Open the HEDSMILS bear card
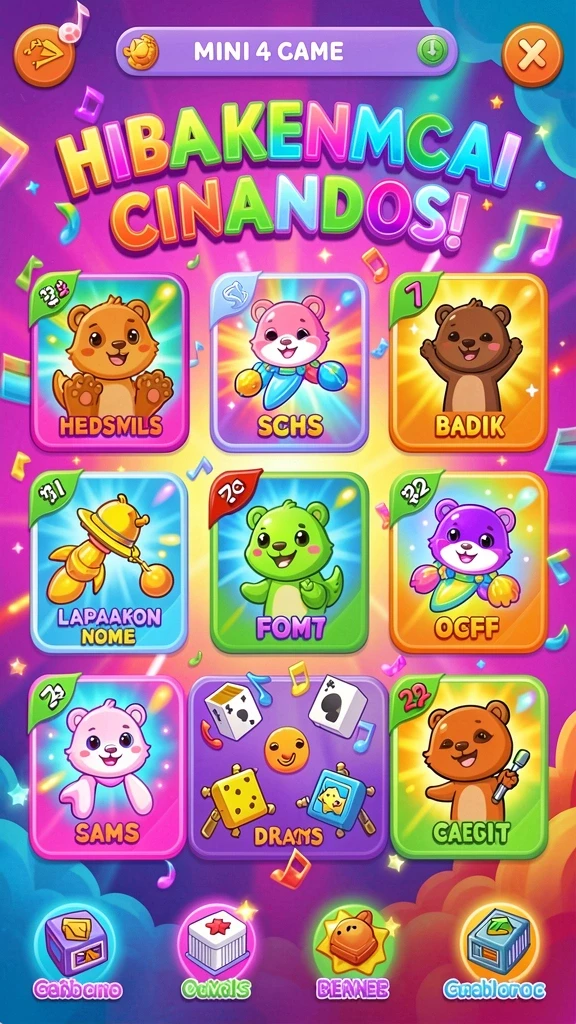The width and height of the screenshot is (576, 1024). tap(110, 362)
